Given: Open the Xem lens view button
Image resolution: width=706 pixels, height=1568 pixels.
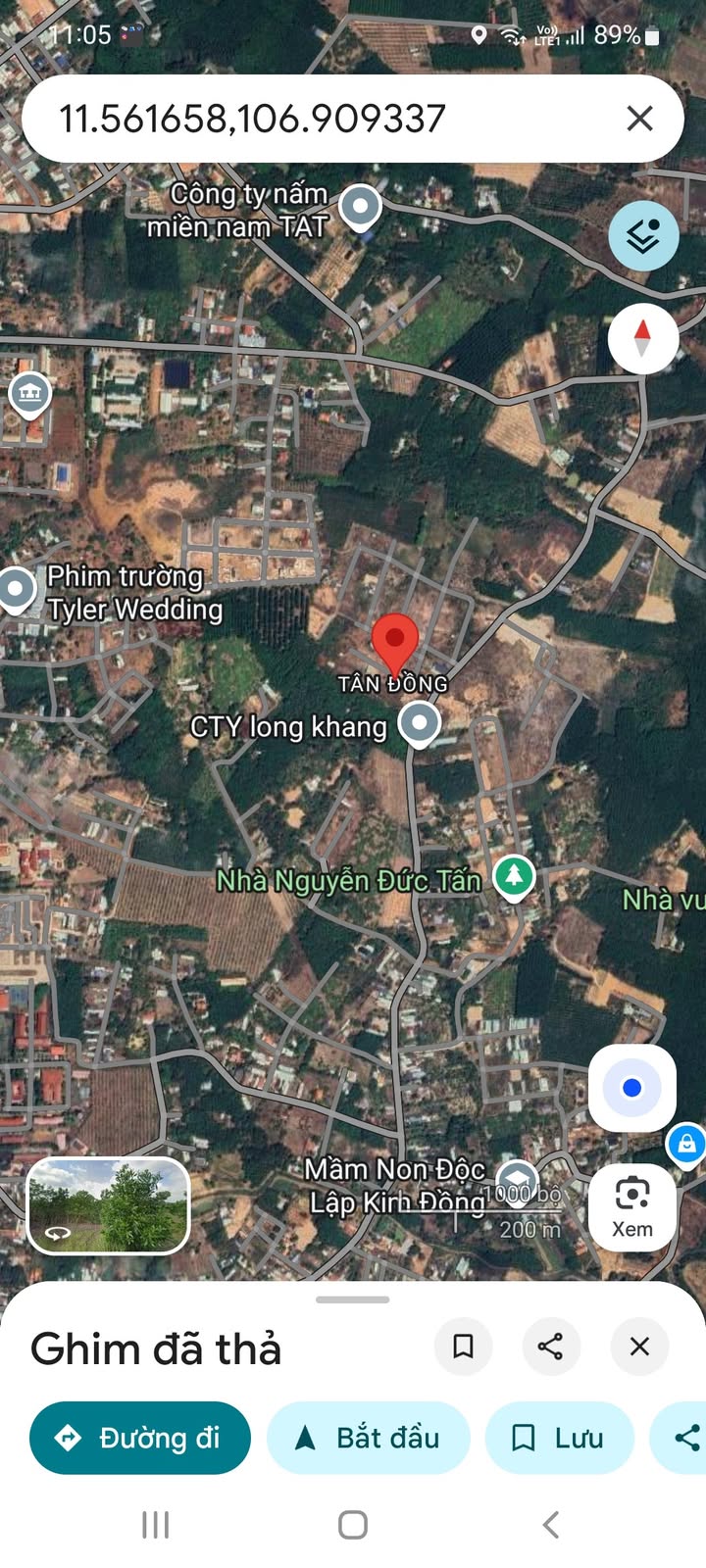Looking at the screenshot, I should pos(632,1207).
